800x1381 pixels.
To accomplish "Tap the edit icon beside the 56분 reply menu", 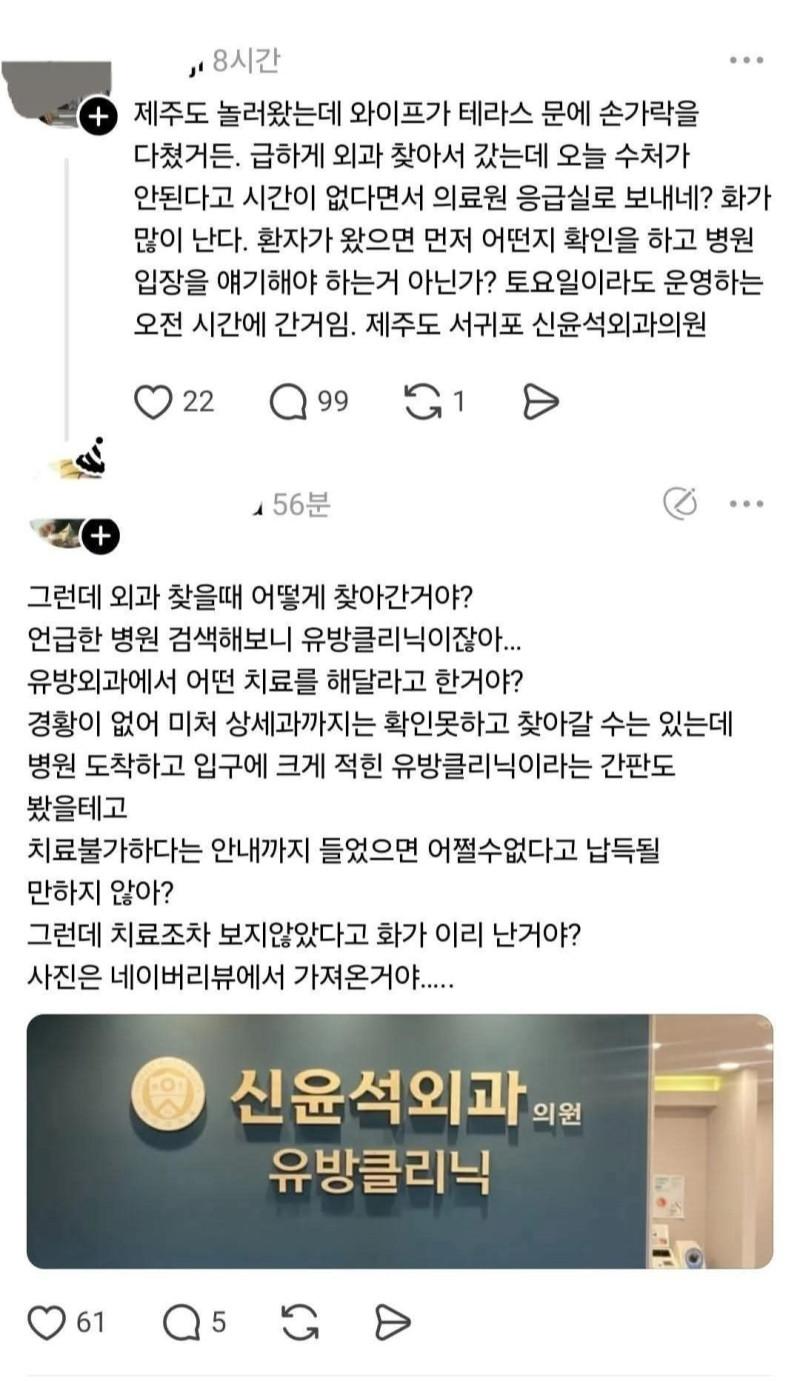I will click(x=680, y=504).
